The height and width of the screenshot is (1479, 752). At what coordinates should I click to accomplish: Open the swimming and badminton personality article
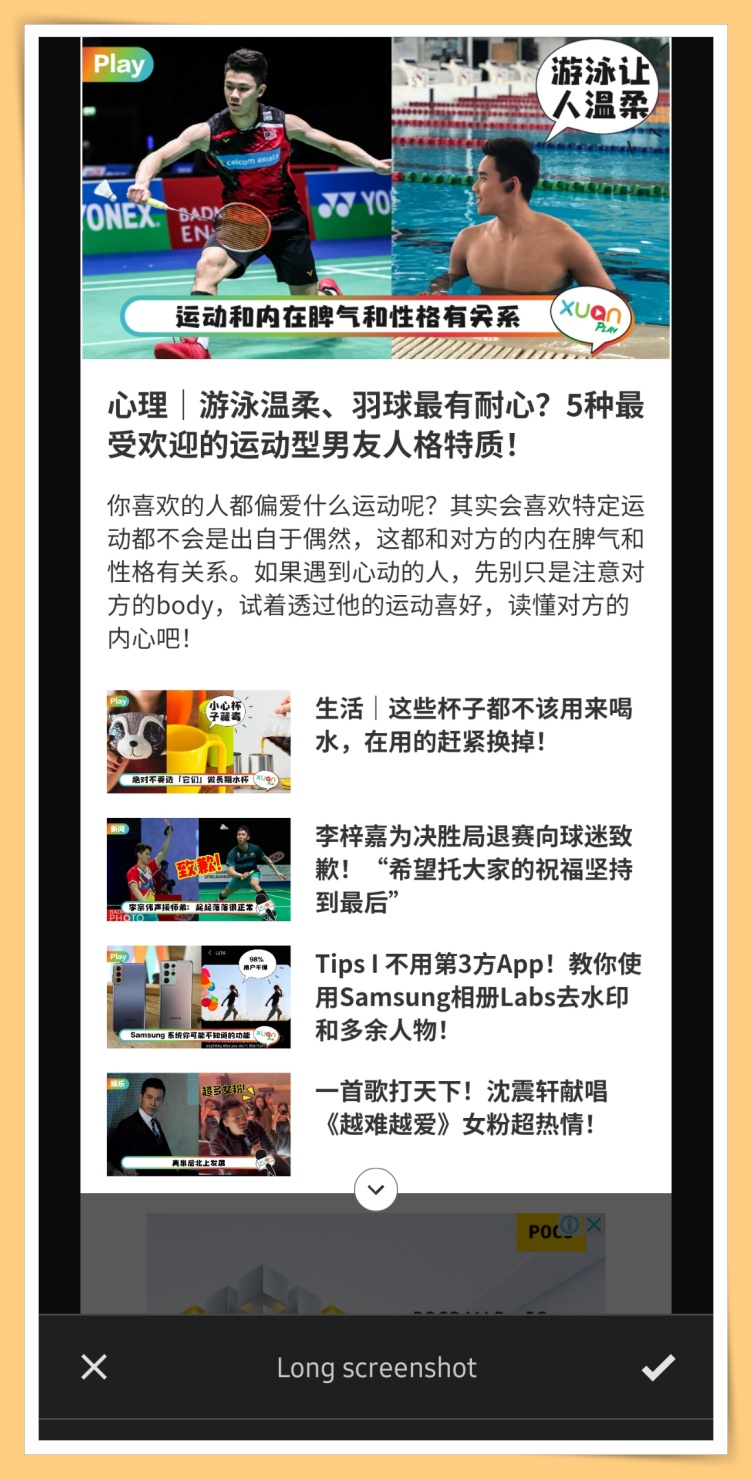pyautogui.click(x=375, y=423)
